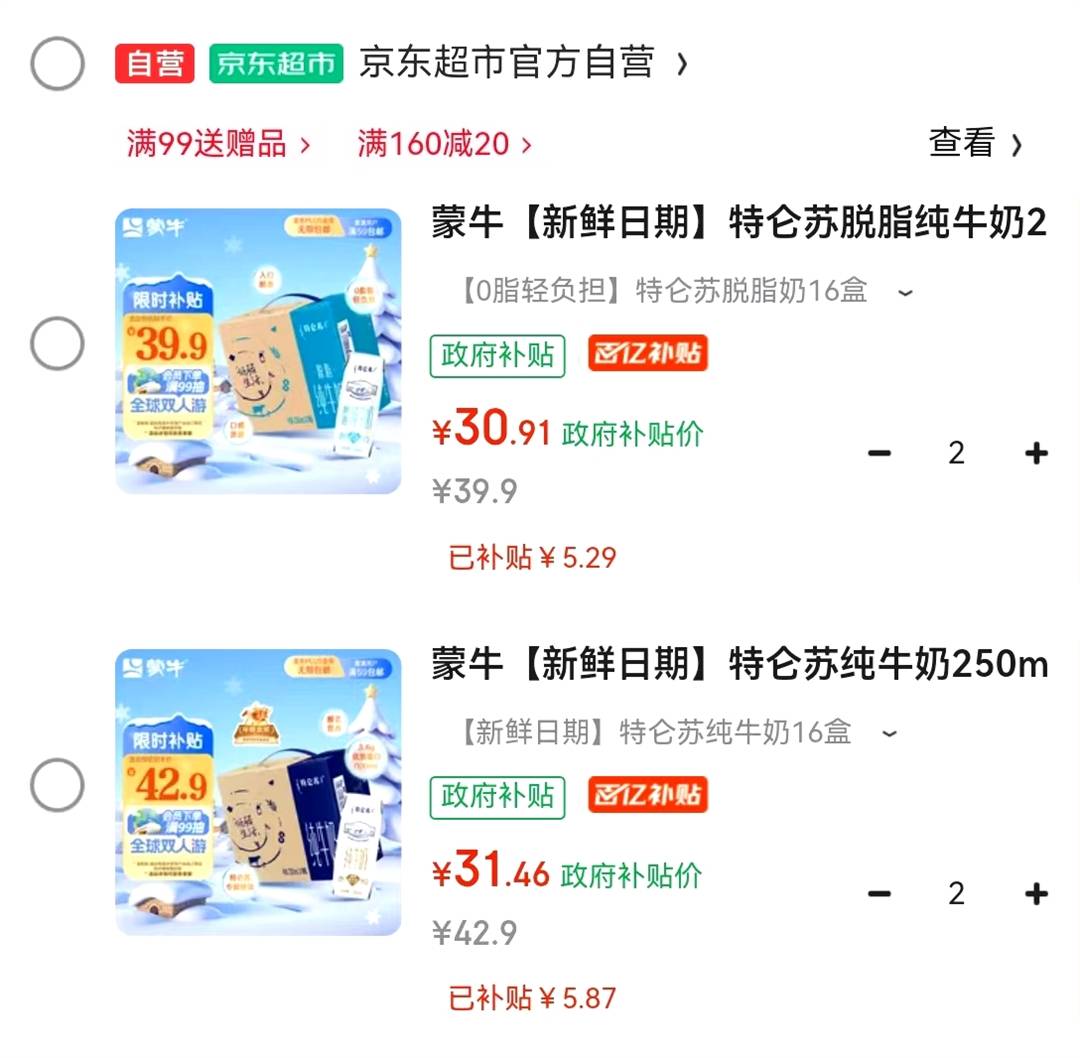Open the 特仑苏脱脂纯牛奶 product image
The width and height of the screenshot is (1080, 1058).
[x=258, y=351]
